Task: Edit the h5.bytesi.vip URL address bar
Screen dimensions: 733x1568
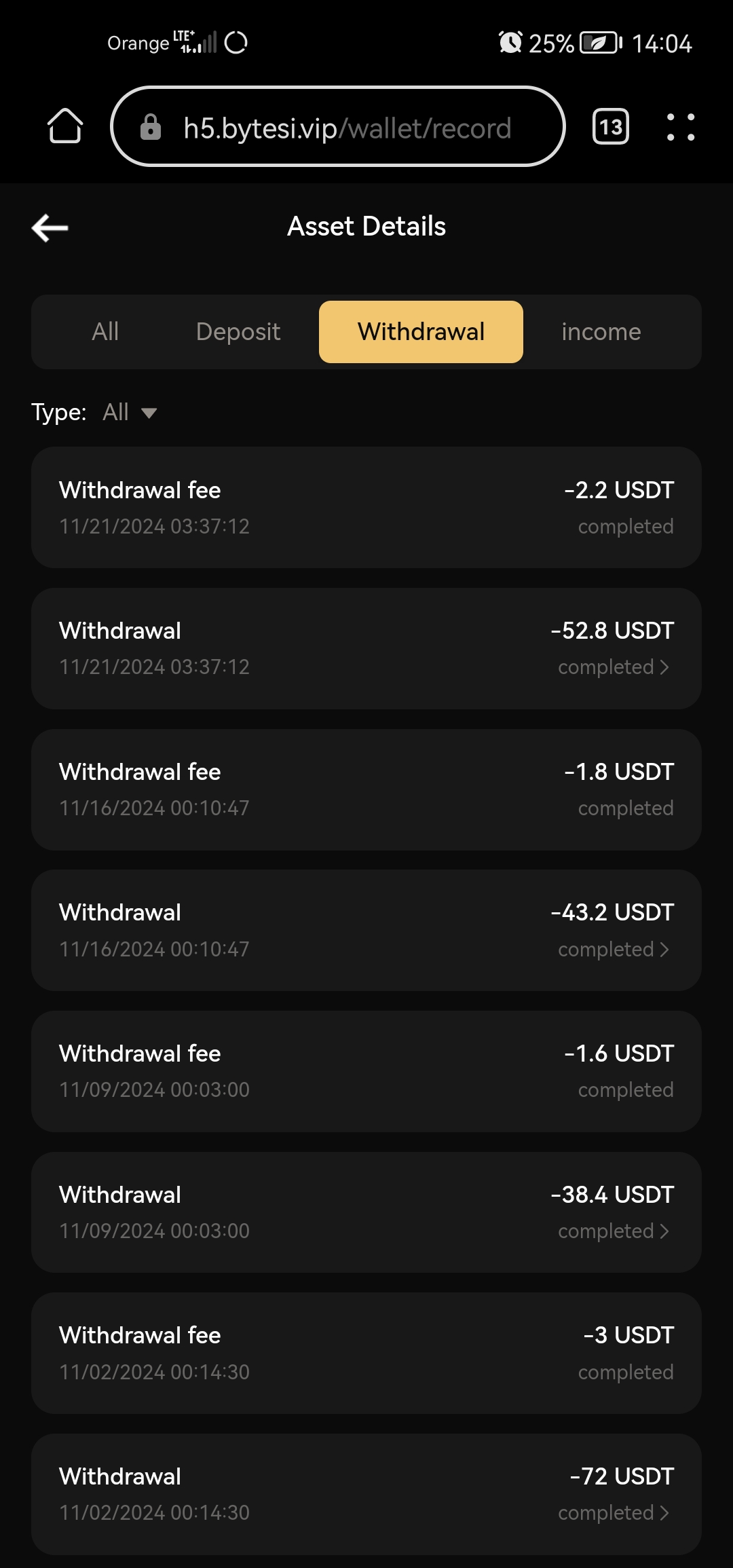Action: 338,126
